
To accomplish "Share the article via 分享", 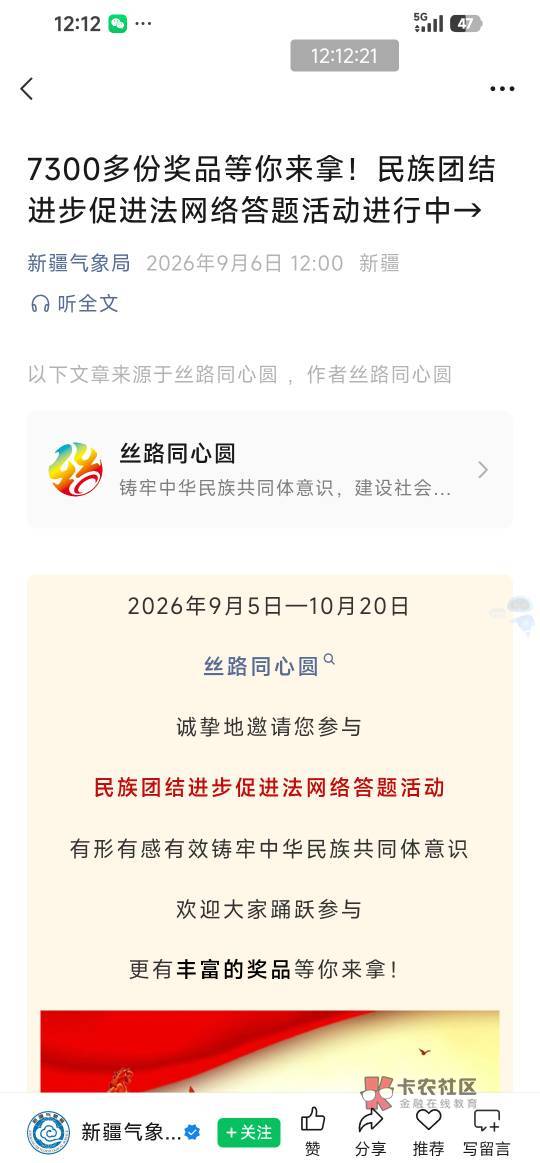I will (370, 1132).
